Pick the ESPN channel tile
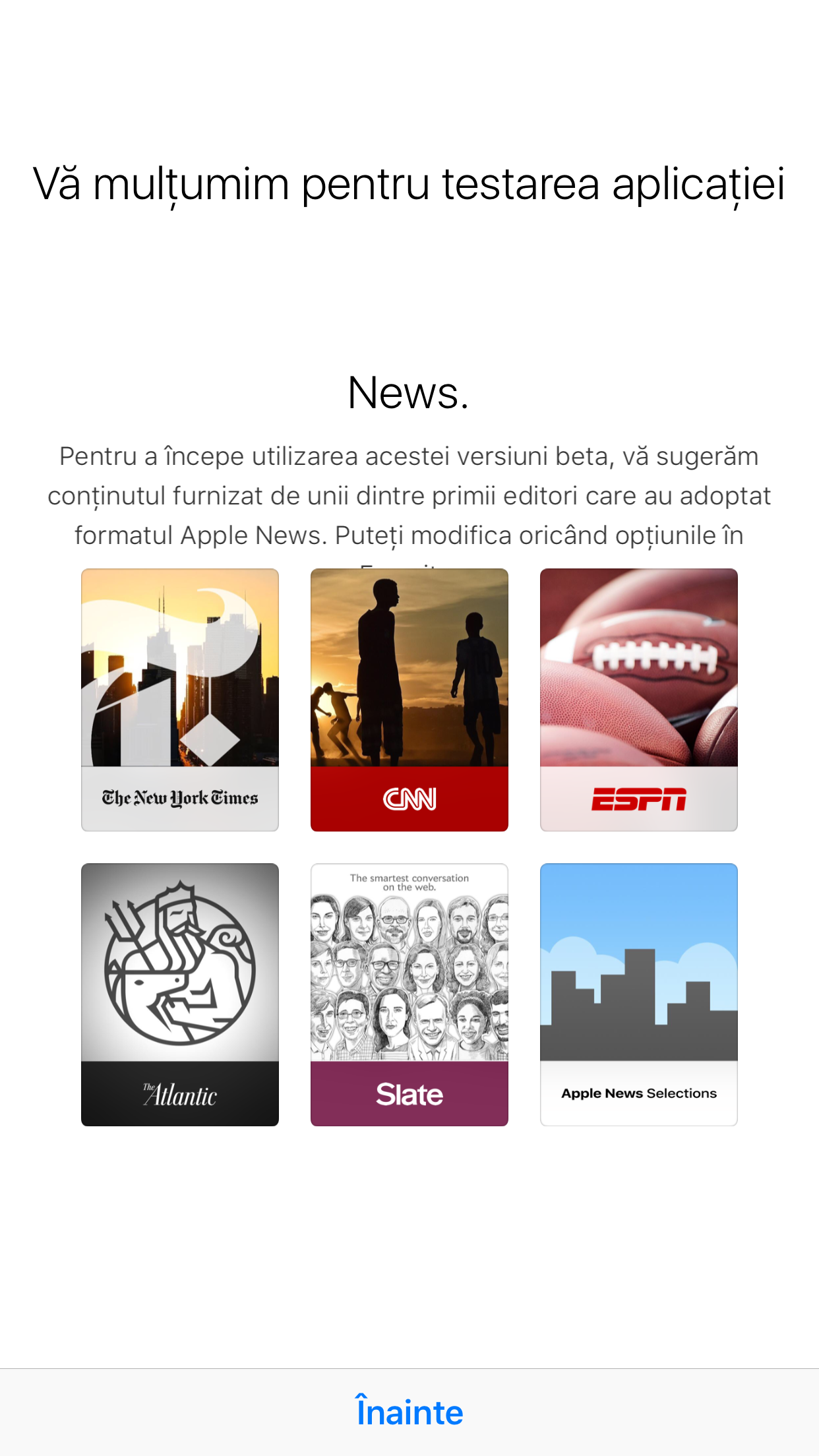The height and width of the screenshot is (1456, 819). (639, 700)
